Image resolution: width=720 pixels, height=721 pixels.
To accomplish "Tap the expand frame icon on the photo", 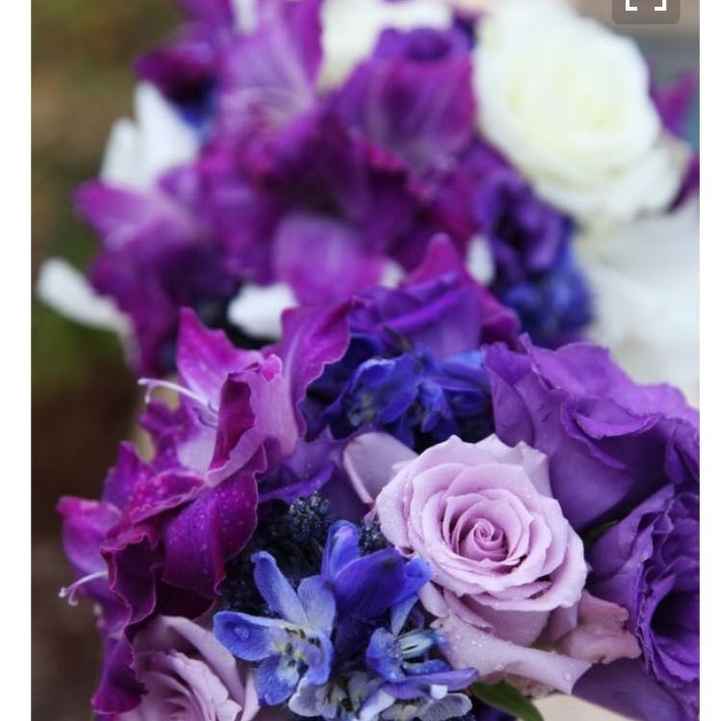I will click(x=645, y=5).
